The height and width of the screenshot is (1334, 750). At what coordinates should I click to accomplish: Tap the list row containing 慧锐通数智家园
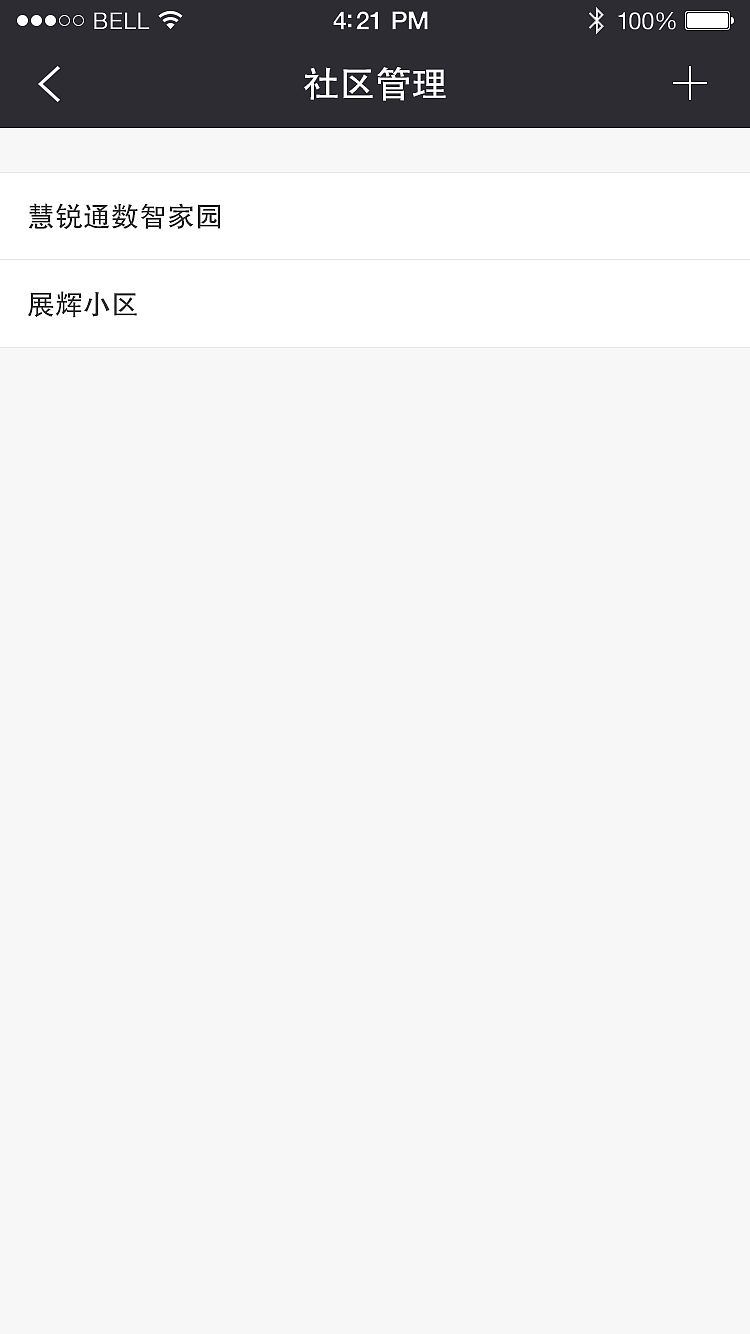pos(375,216)
